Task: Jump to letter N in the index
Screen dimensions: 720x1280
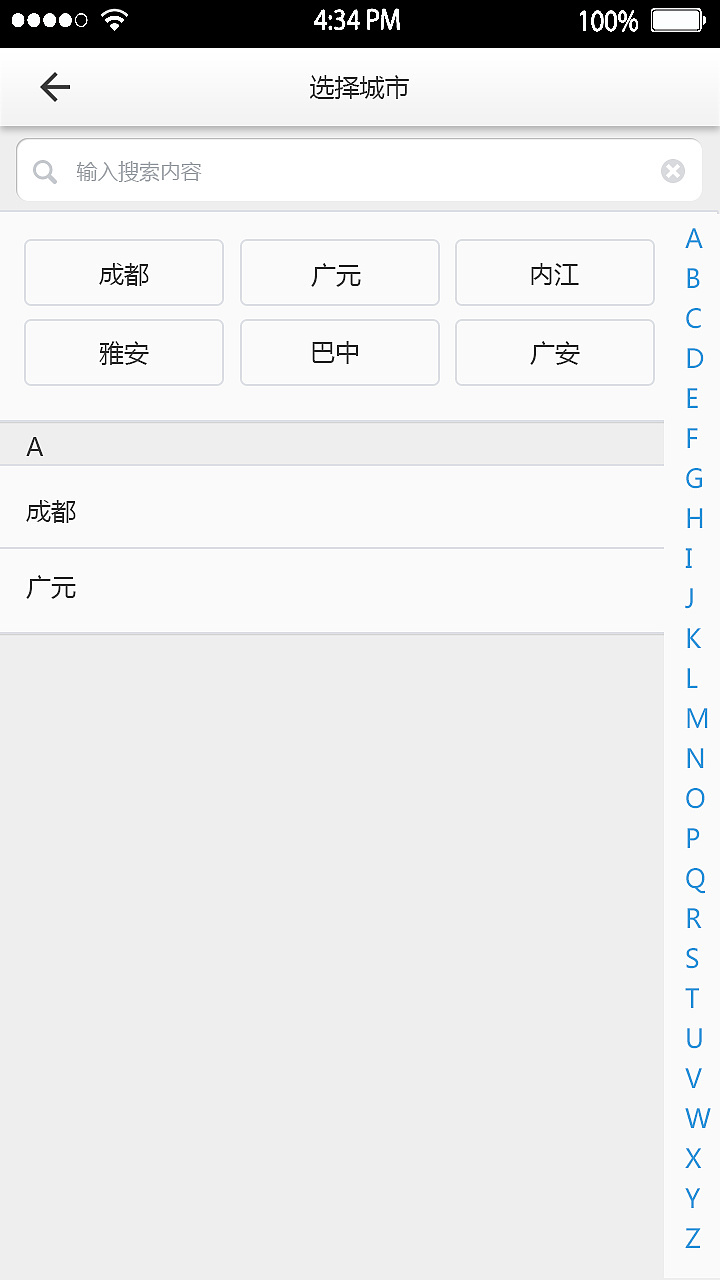Action: (x=694, y=759)
